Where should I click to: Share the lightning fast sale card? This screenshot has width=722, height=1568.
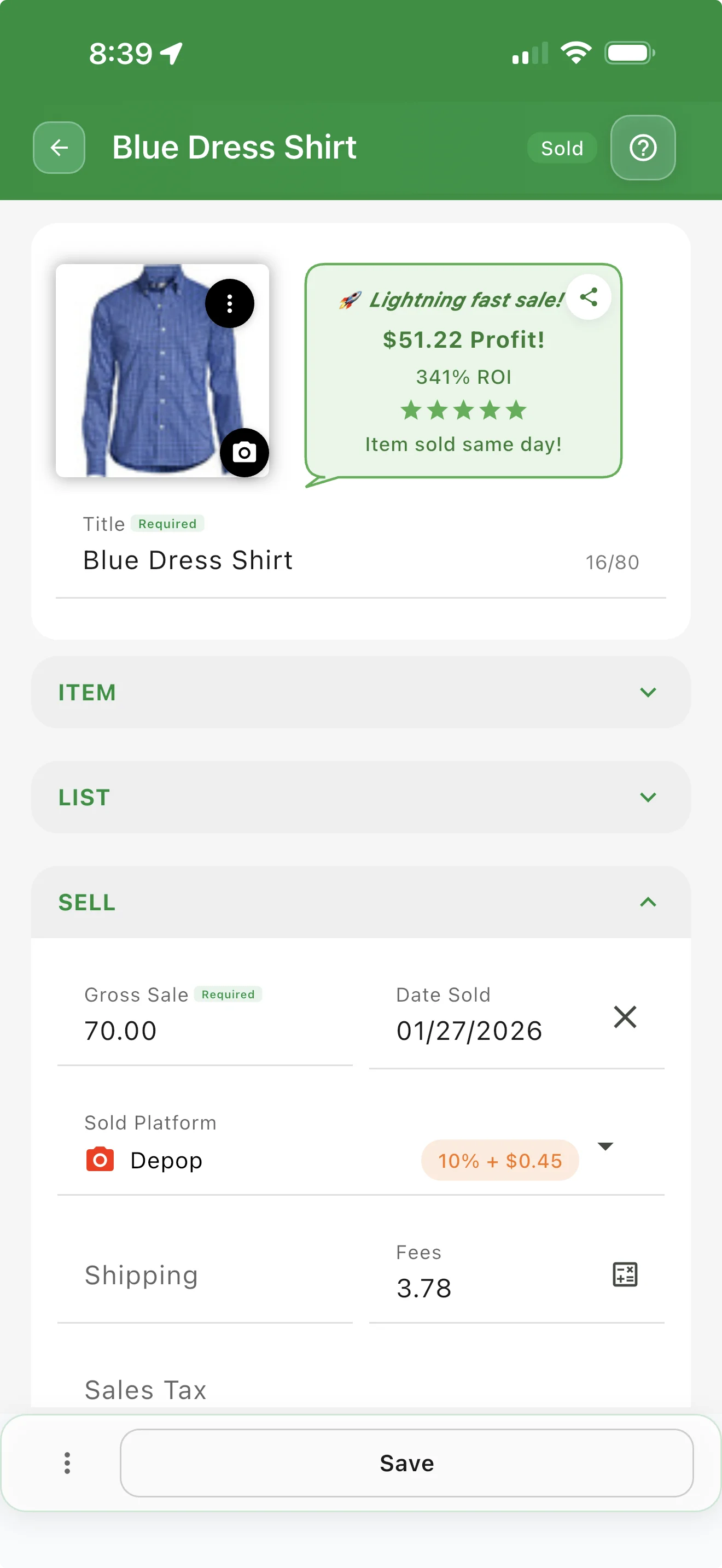587,297
